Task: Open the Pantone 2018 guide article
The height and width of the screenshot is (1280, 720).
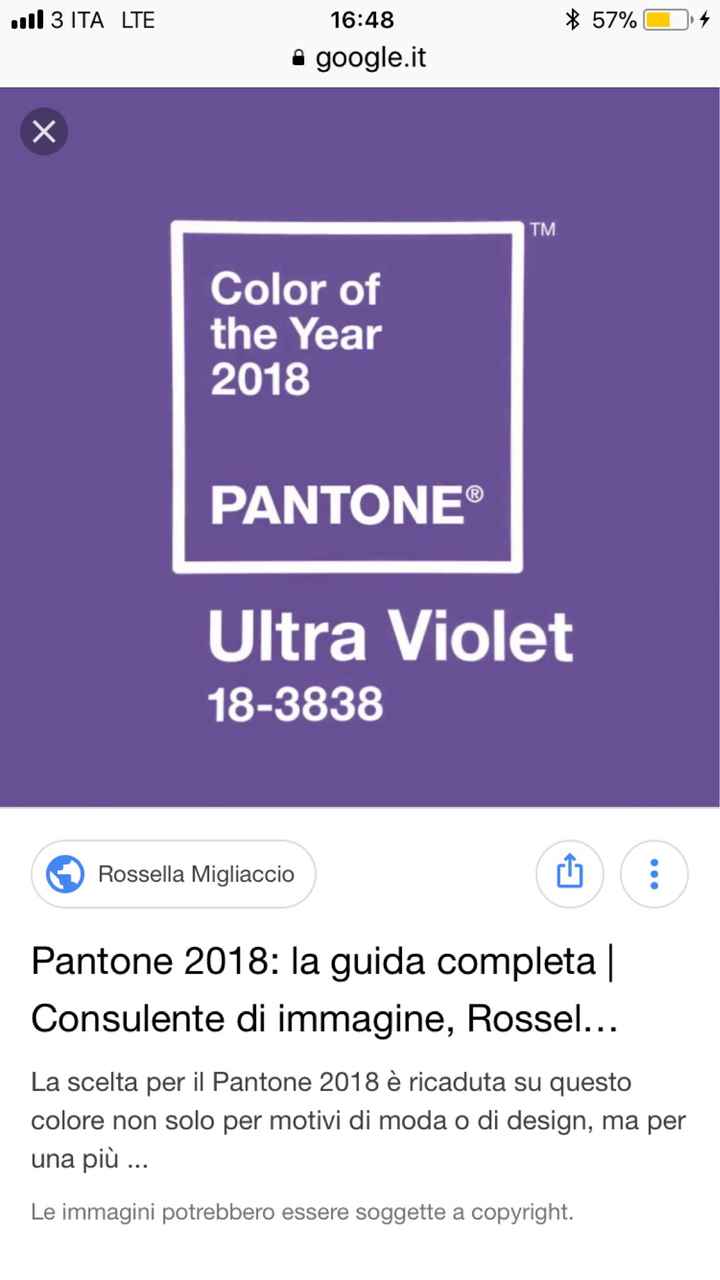Action: click(324, 990)
